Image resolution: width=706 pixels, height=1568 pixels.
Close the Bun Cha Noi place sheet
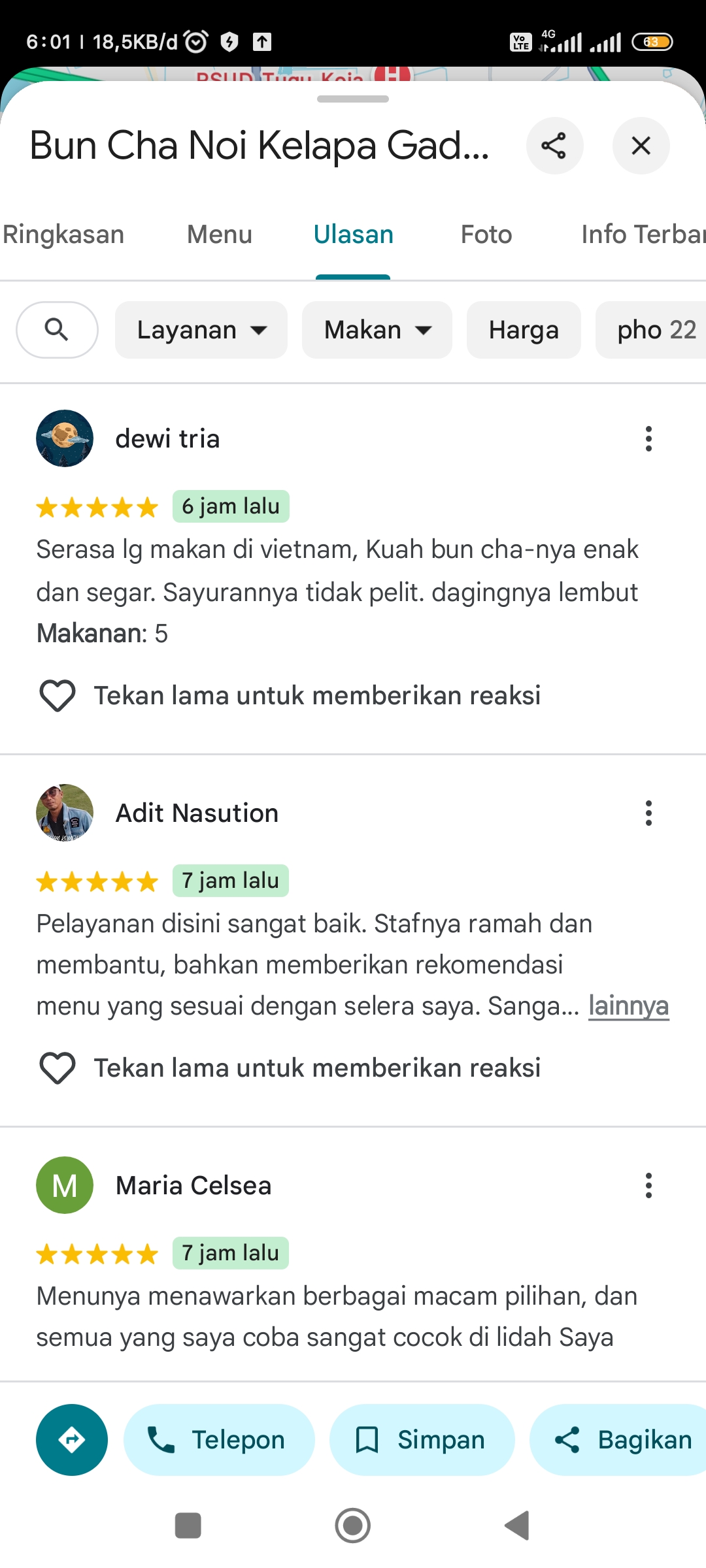point(641,146)
